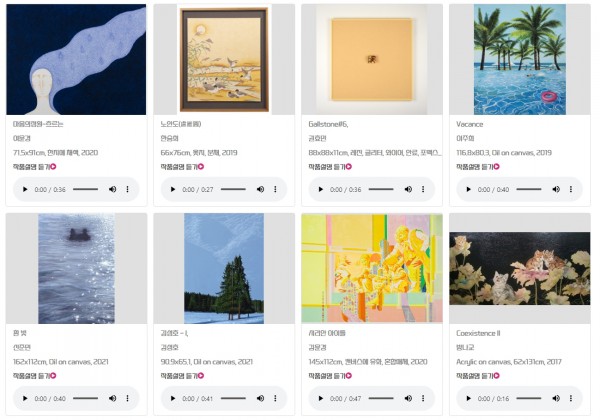
Task: Seek within the Coexistence II audio timeline
Action: pyautogui.click(x=529, y=398)
